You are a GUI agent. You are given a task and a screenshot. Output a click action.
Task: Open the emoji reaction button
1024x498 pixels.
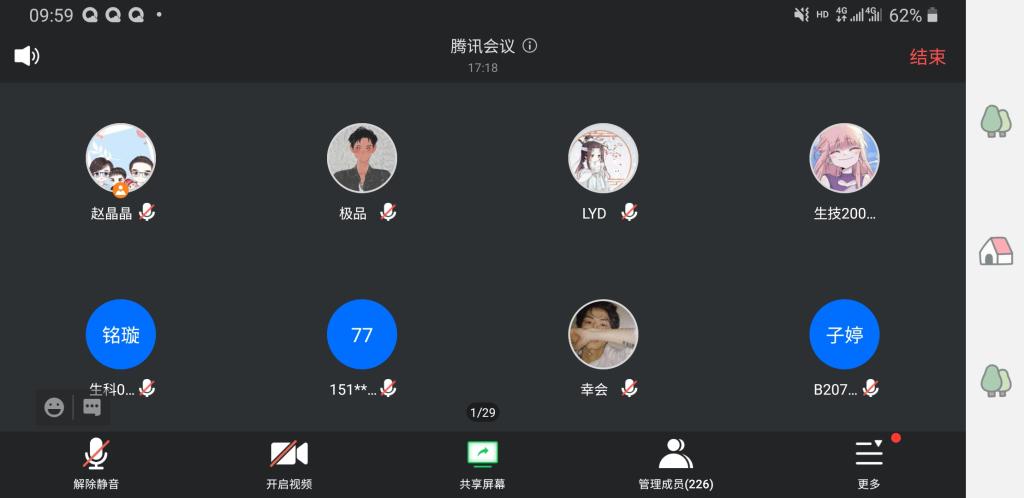click(x=55, y=407)
